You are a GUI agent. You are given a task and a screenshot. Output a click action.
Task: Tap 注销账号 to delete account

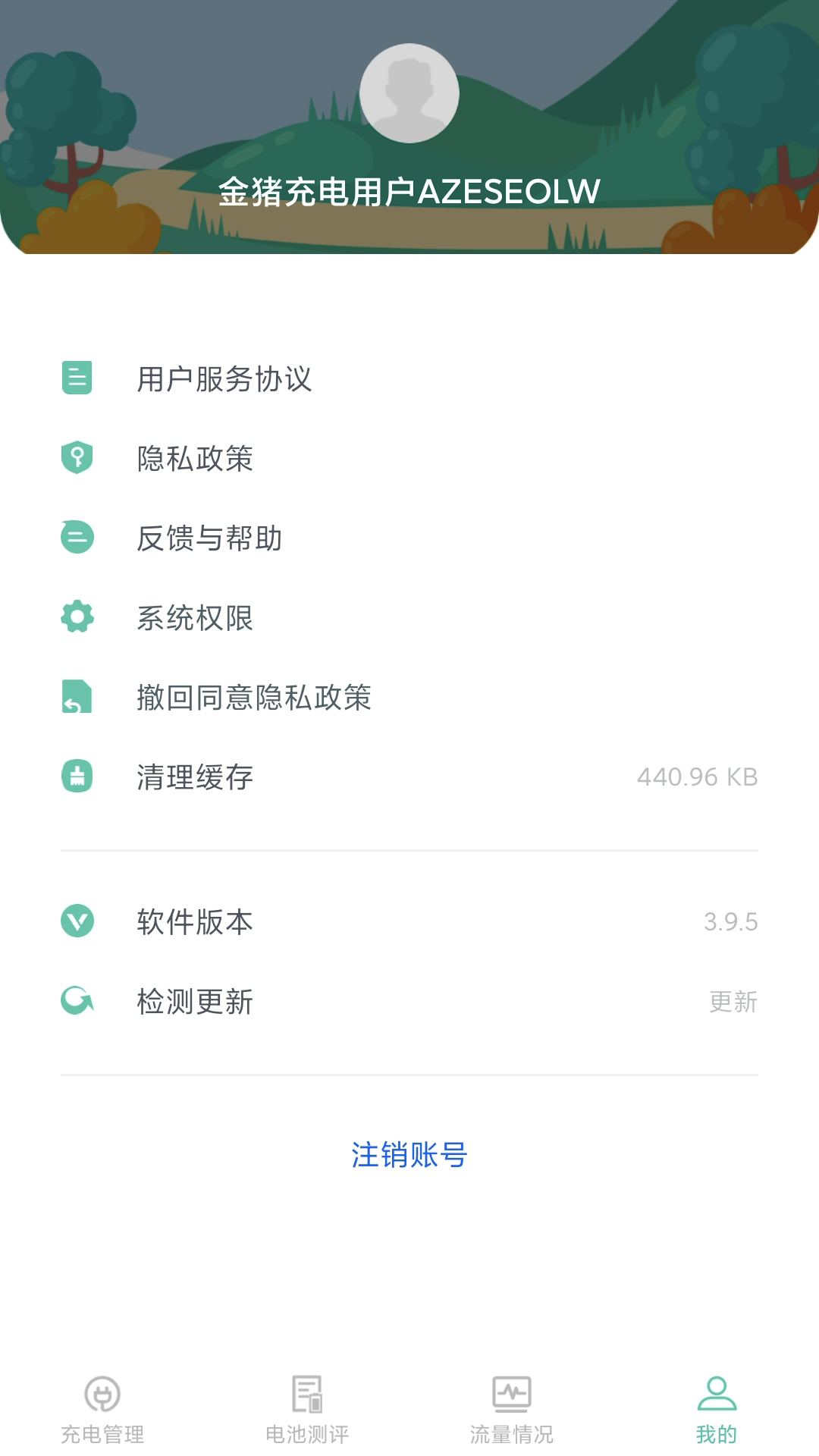tap(409, 1155)
